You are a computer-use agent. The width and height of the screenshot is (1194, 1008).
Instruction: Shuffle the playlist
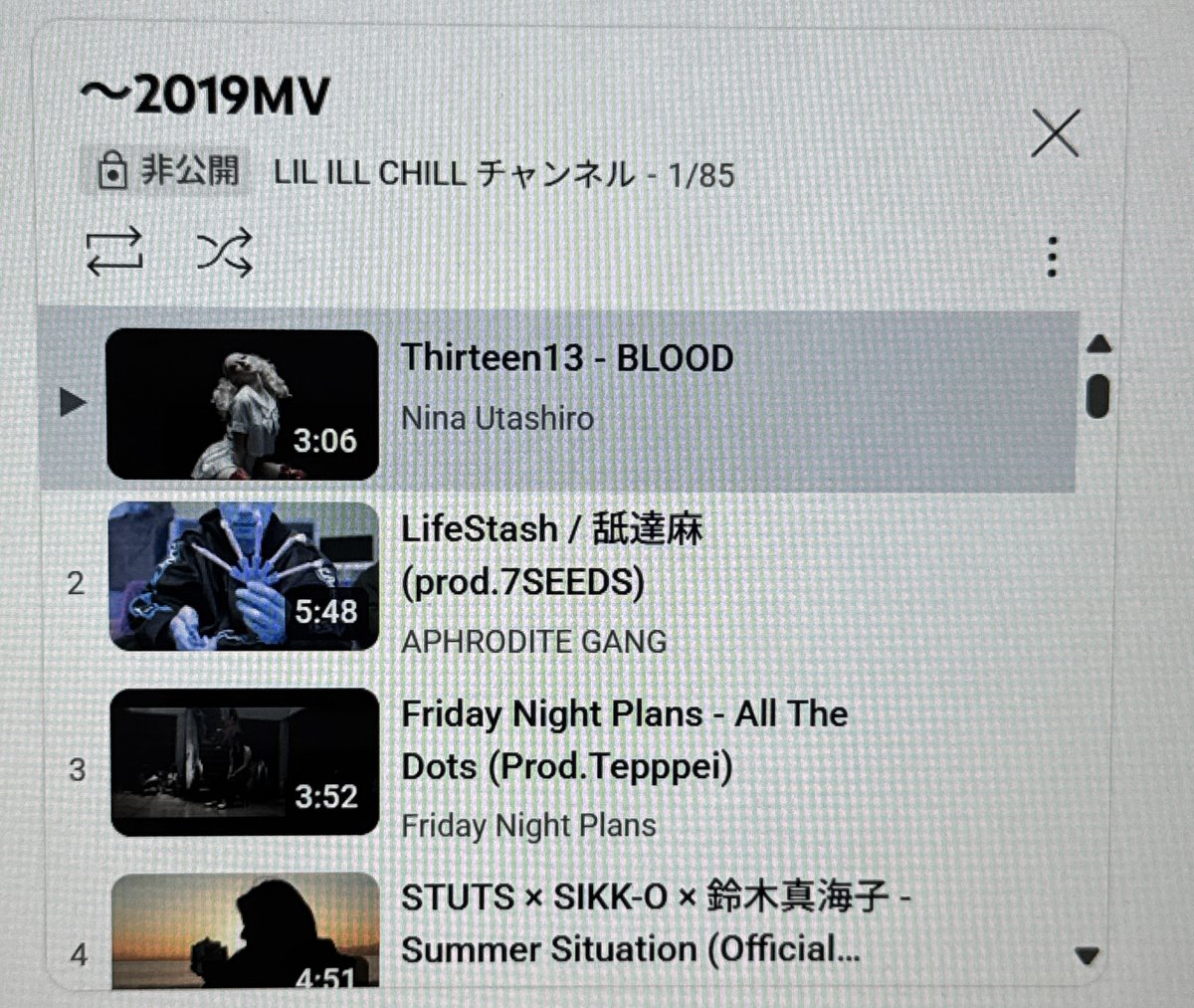225,252
